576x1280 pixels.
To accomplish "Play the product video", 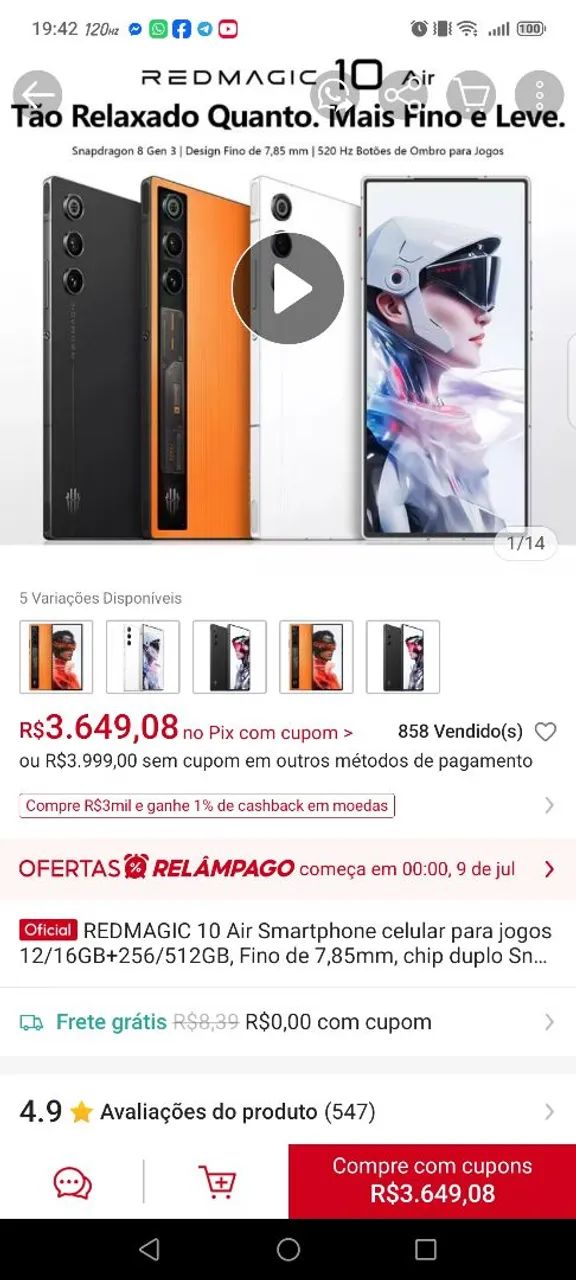I will (x=288, y=288).
